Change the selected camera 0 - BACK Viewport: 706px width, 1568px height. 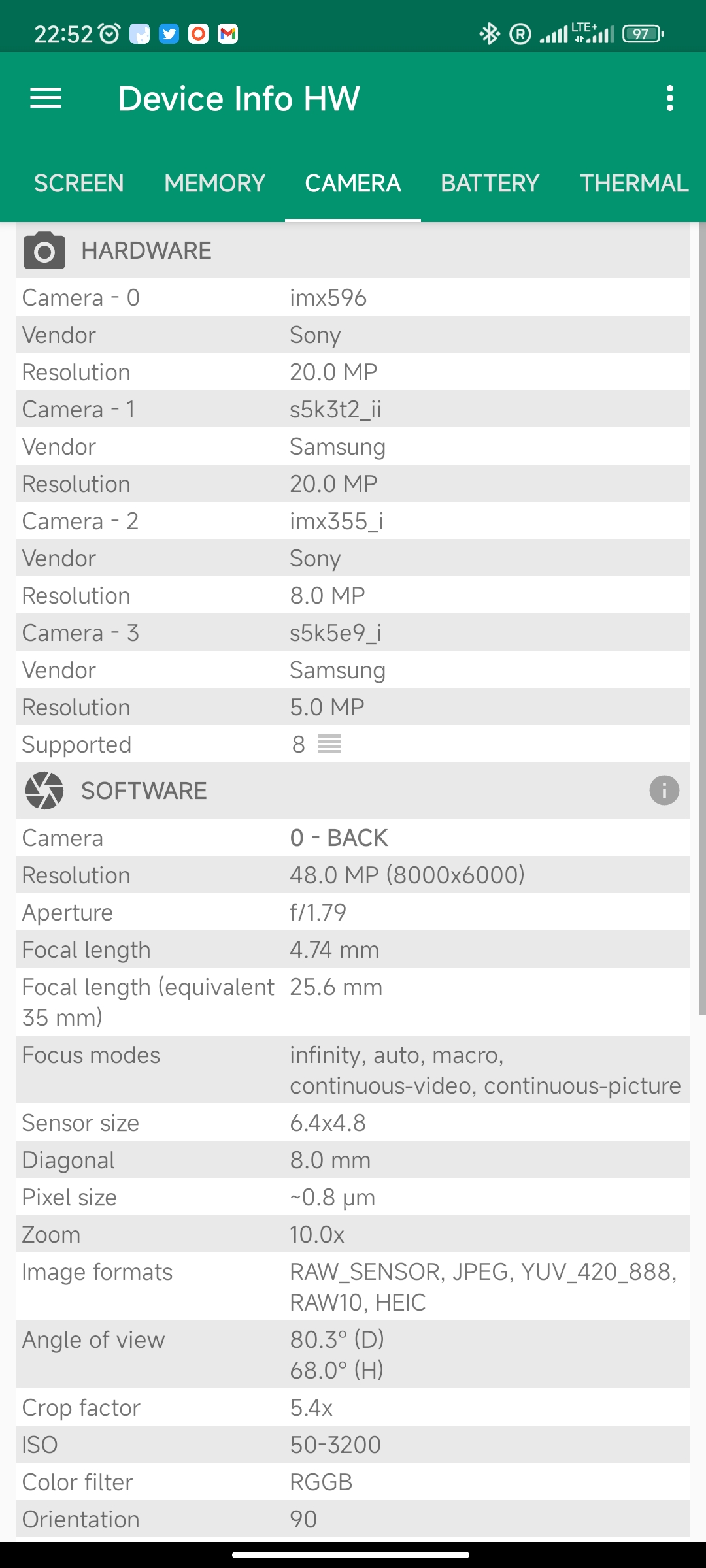(x=339, y=838)
